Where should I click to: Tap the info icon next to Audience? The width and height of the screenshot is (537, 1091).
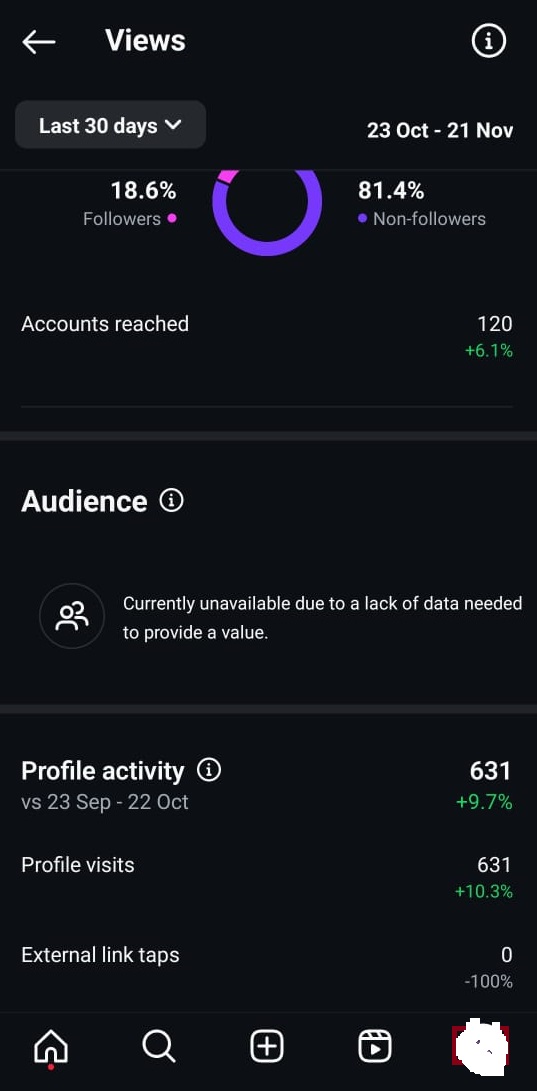tap(171, 500)
